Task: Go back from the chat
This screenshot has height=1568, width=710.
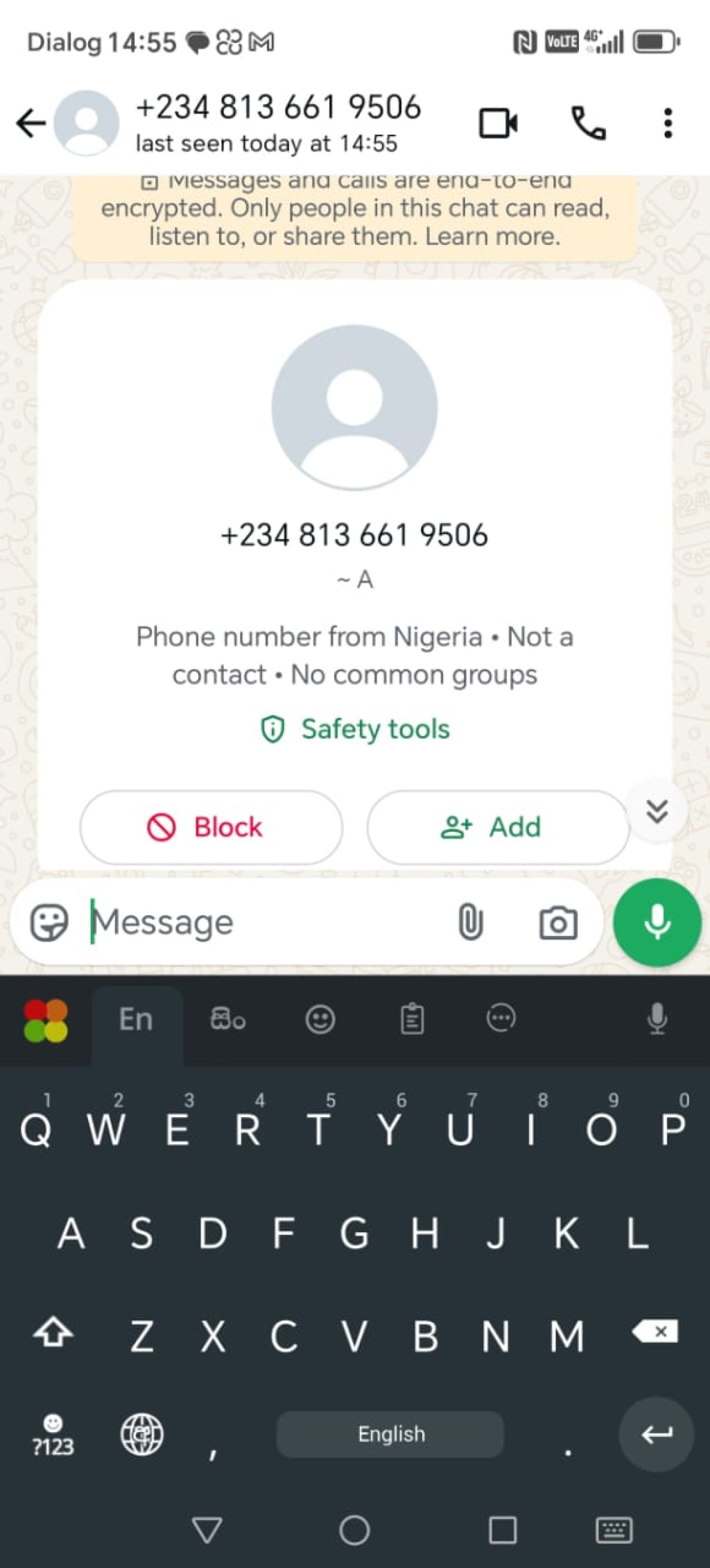Action: [31, 123]
